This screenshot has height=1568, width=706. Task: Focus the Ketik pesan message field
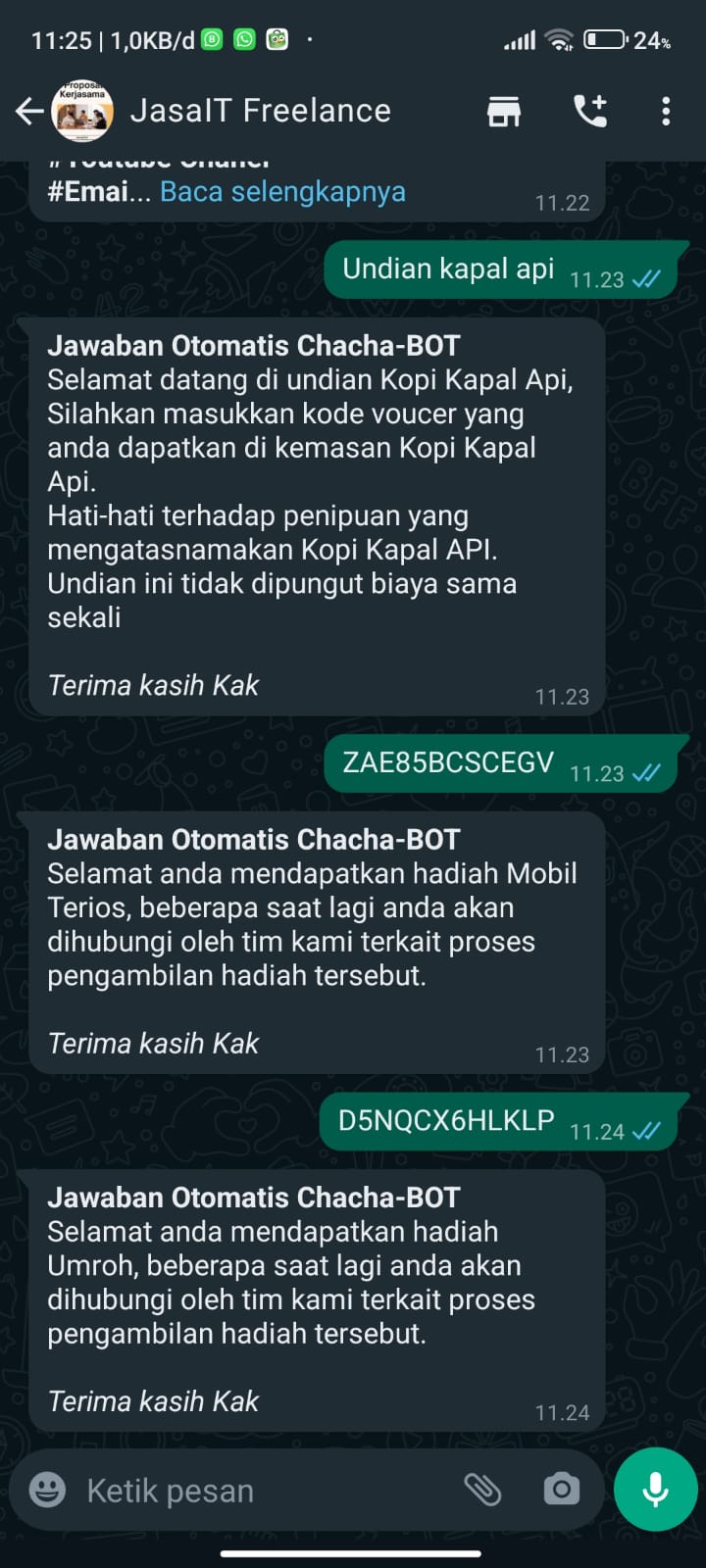255,1491
